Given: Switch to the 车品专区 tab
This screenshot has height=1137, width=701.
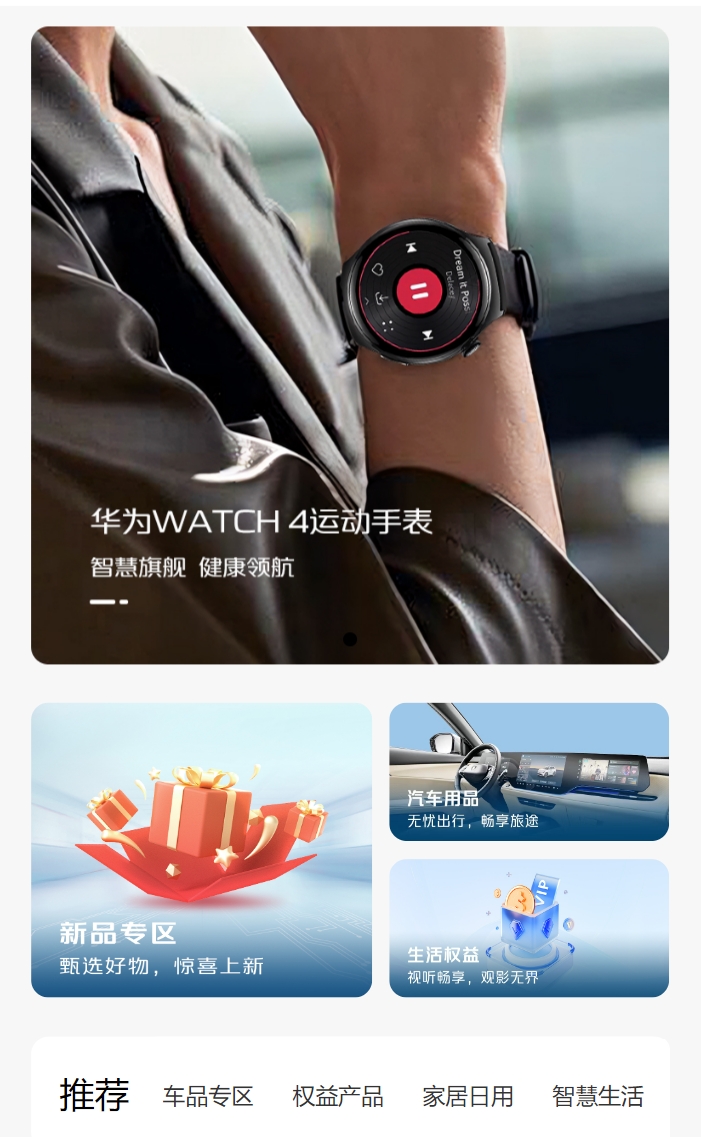Looking at the screenshot, I should pyautogui.click(x=208, y=1096).
